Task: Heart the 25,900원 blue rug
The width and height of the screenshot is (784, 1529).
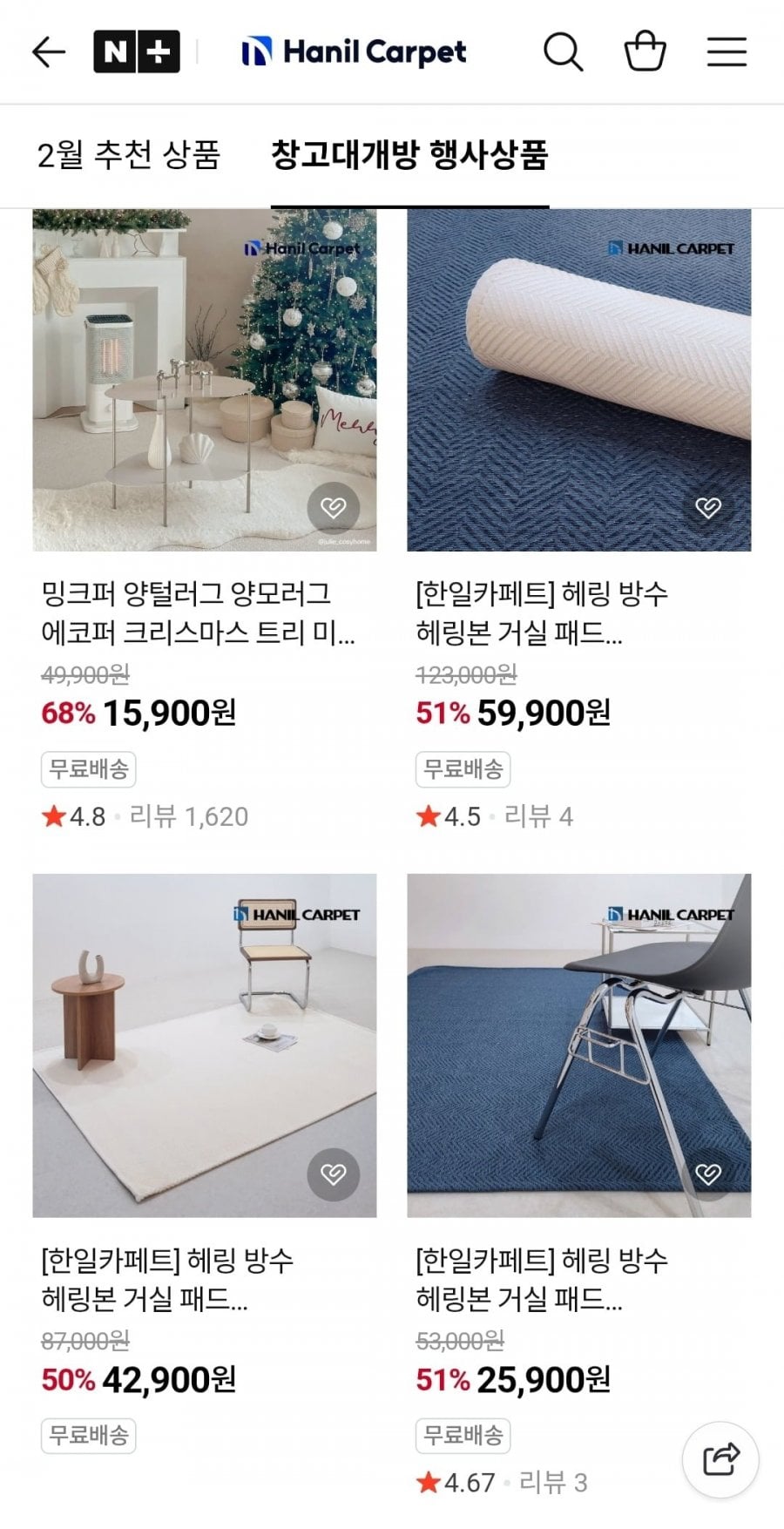Action: [708, 1174]
